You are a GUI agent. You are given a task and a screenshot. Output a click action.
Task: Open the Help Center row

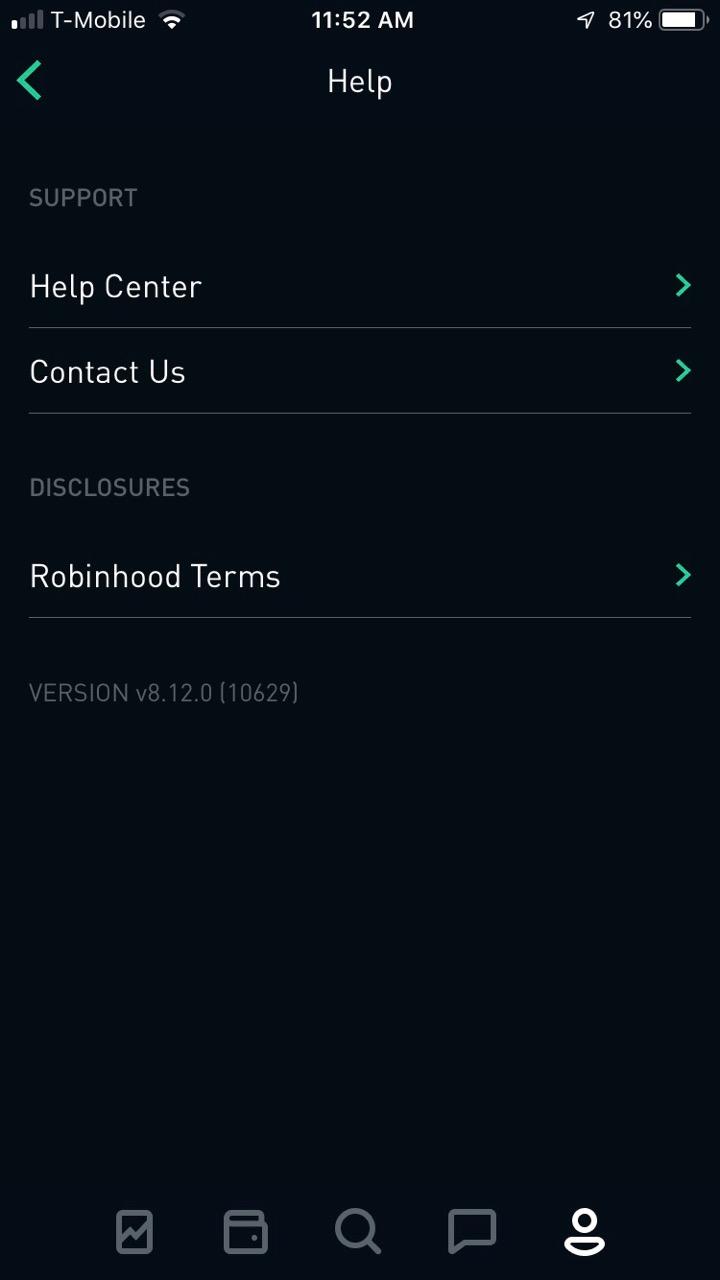pos(359,286)
